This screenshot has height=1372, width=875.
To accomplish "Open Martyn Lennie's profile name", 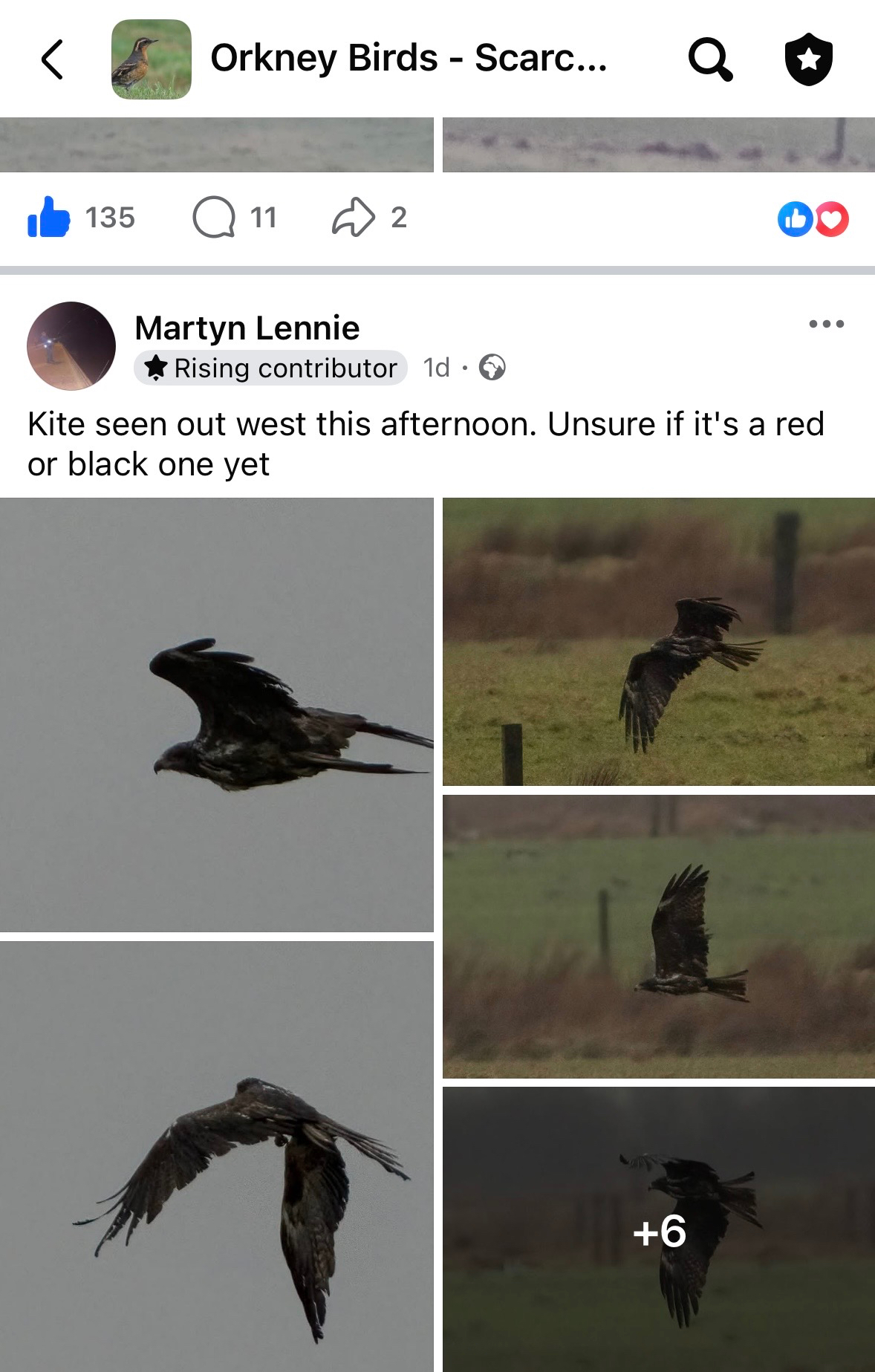I will (247, 328).
